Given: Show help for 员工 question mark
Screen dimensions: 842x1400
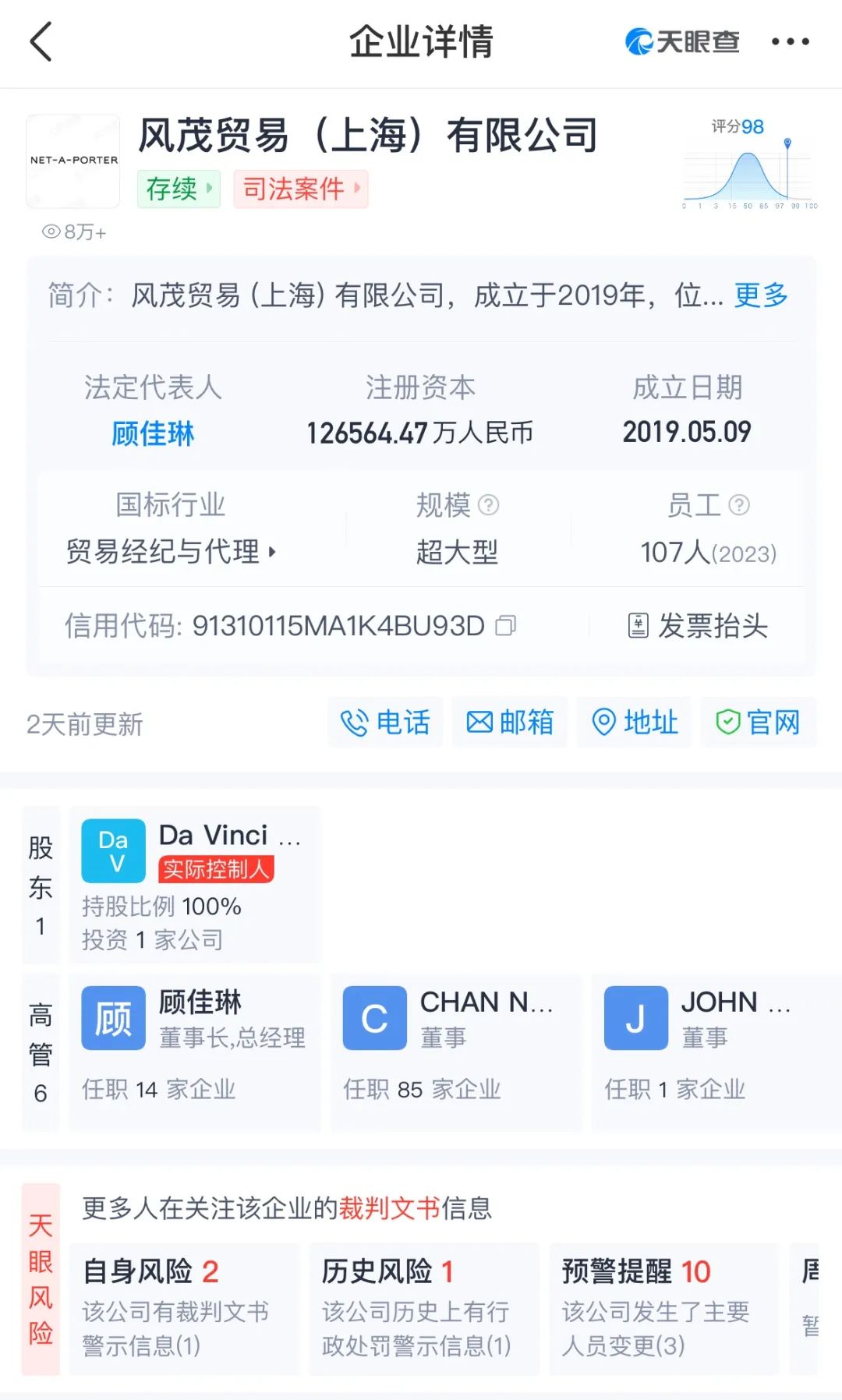Looking at the screenshot, I should [x=738, y=505].
